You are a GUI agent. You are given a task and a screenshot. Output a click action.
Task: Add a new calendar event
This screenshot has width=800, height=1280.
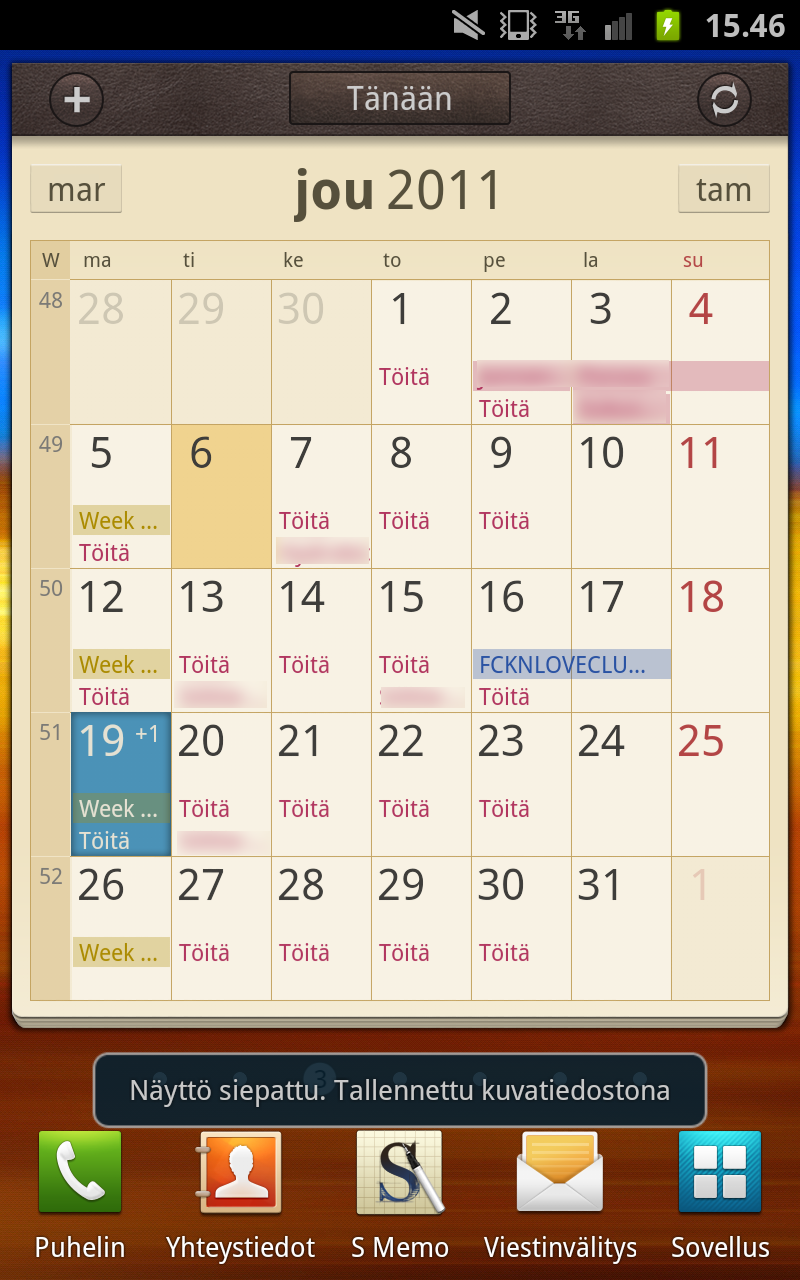[x=76, y=99]
